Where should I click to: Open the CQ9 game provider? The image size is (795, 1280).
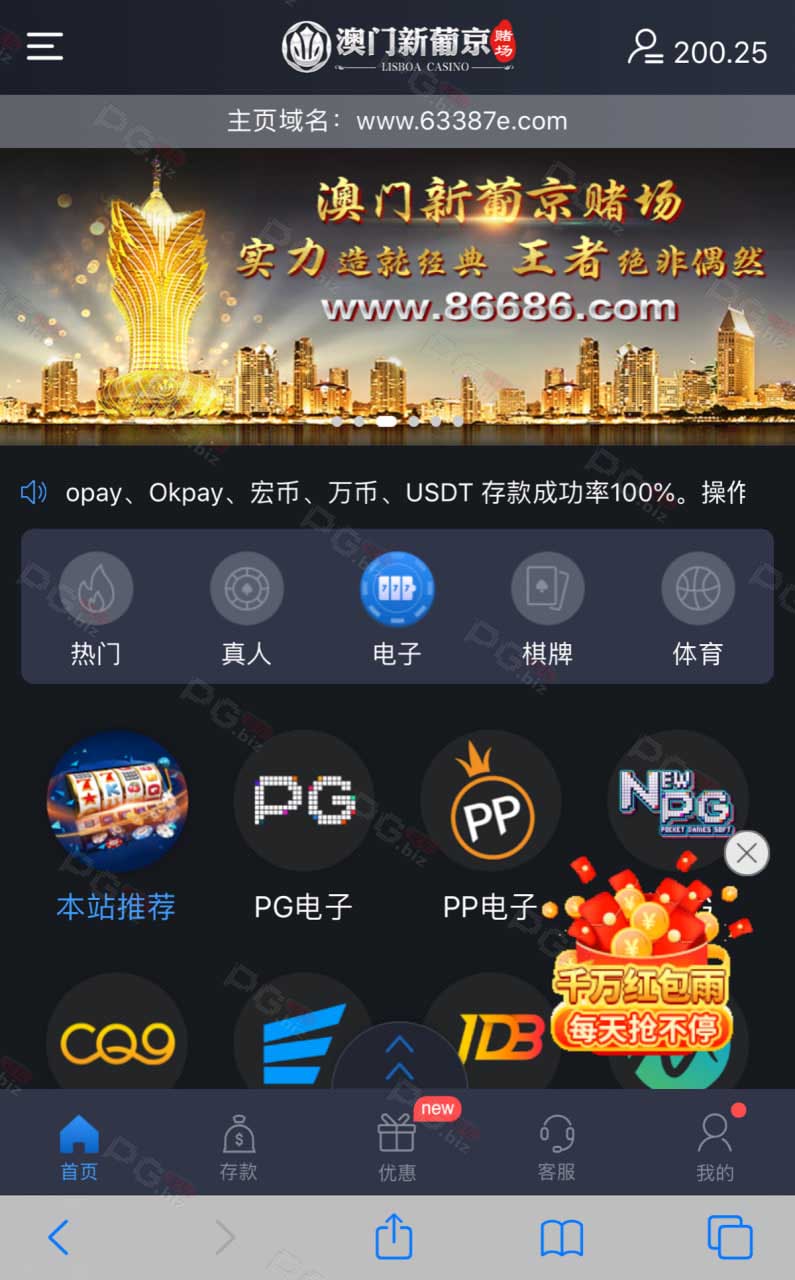(116, 1035)
